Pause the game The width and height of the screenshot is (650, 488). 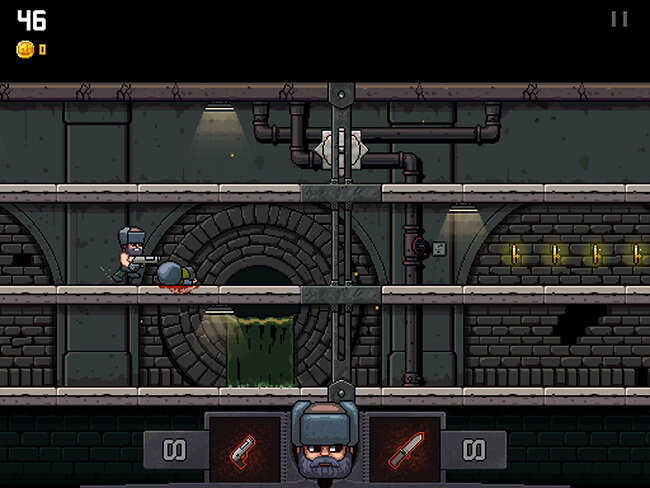click(619, 19)
